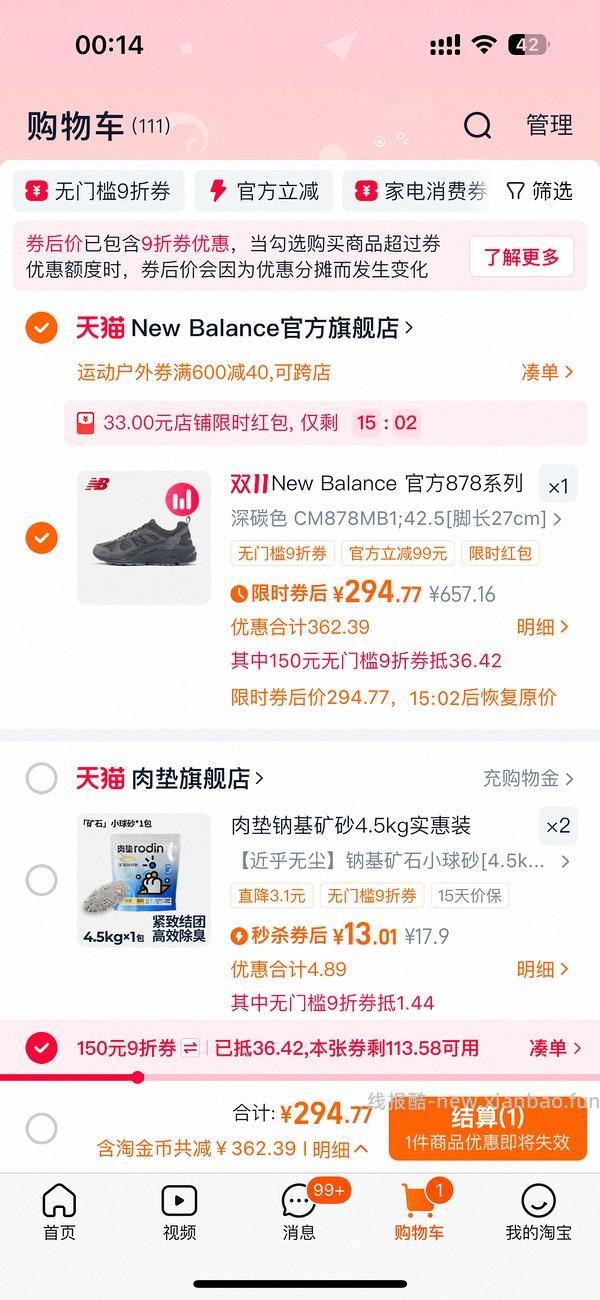Check the 肉垫钠基矿砂 item checkbox

click(41, 880)
